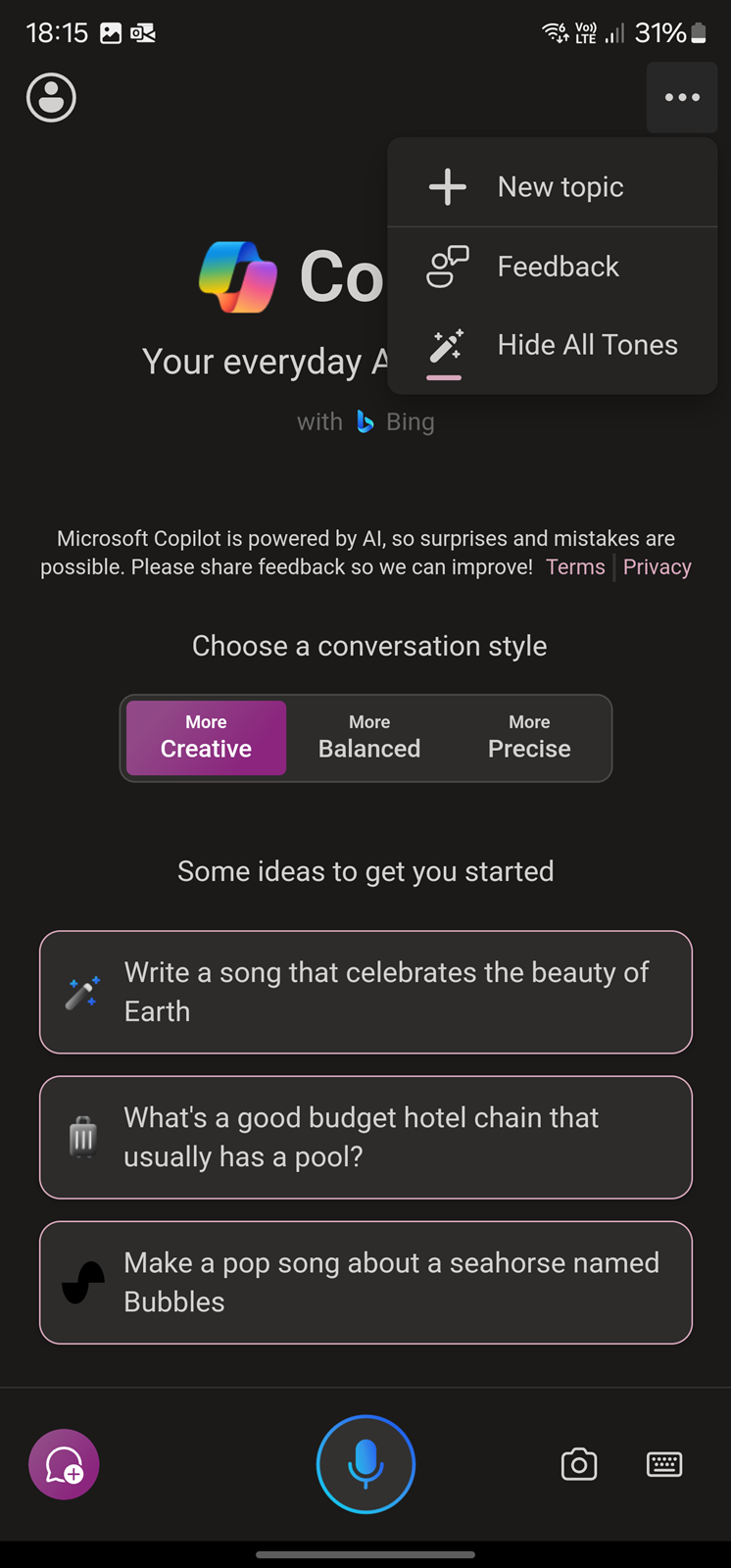Open the Terms link
The width and height of the screenshot is (731, 1568).
point(575,567)
